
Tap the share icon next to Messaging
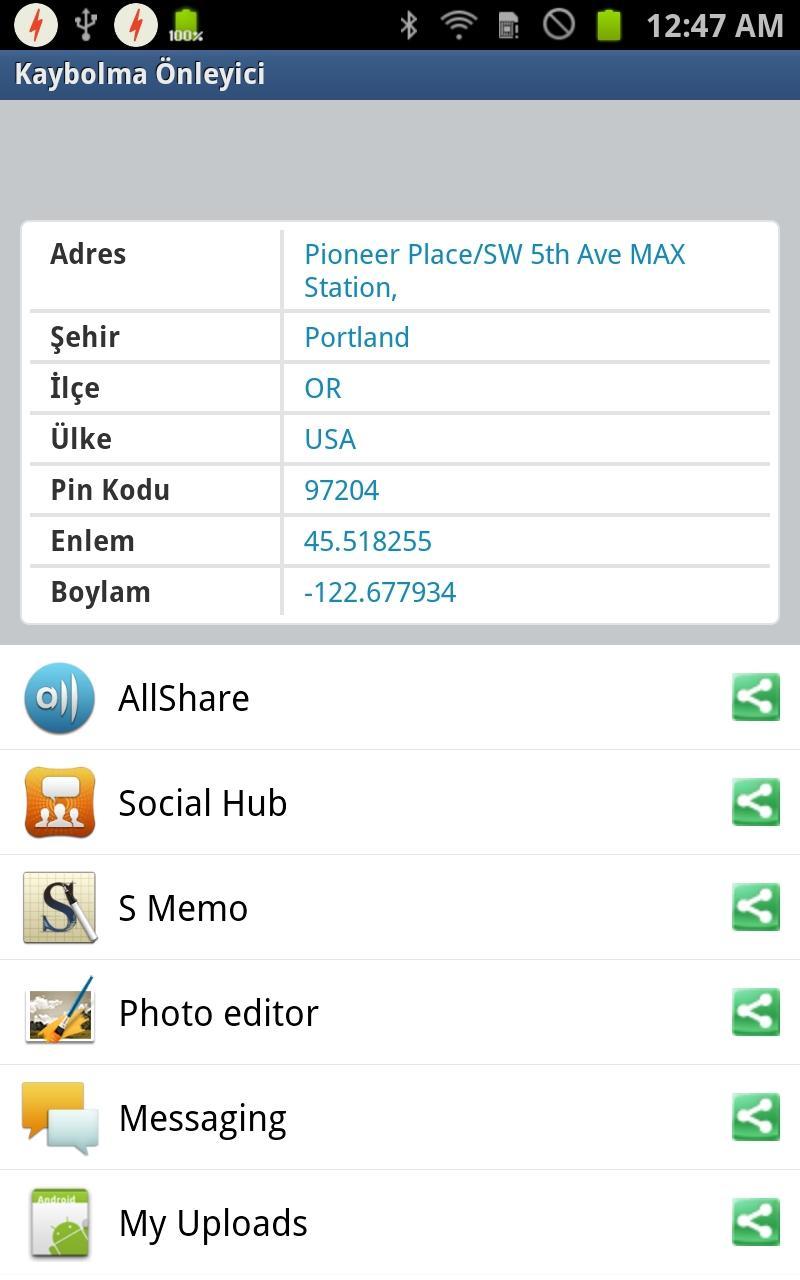click(756, 1117)
